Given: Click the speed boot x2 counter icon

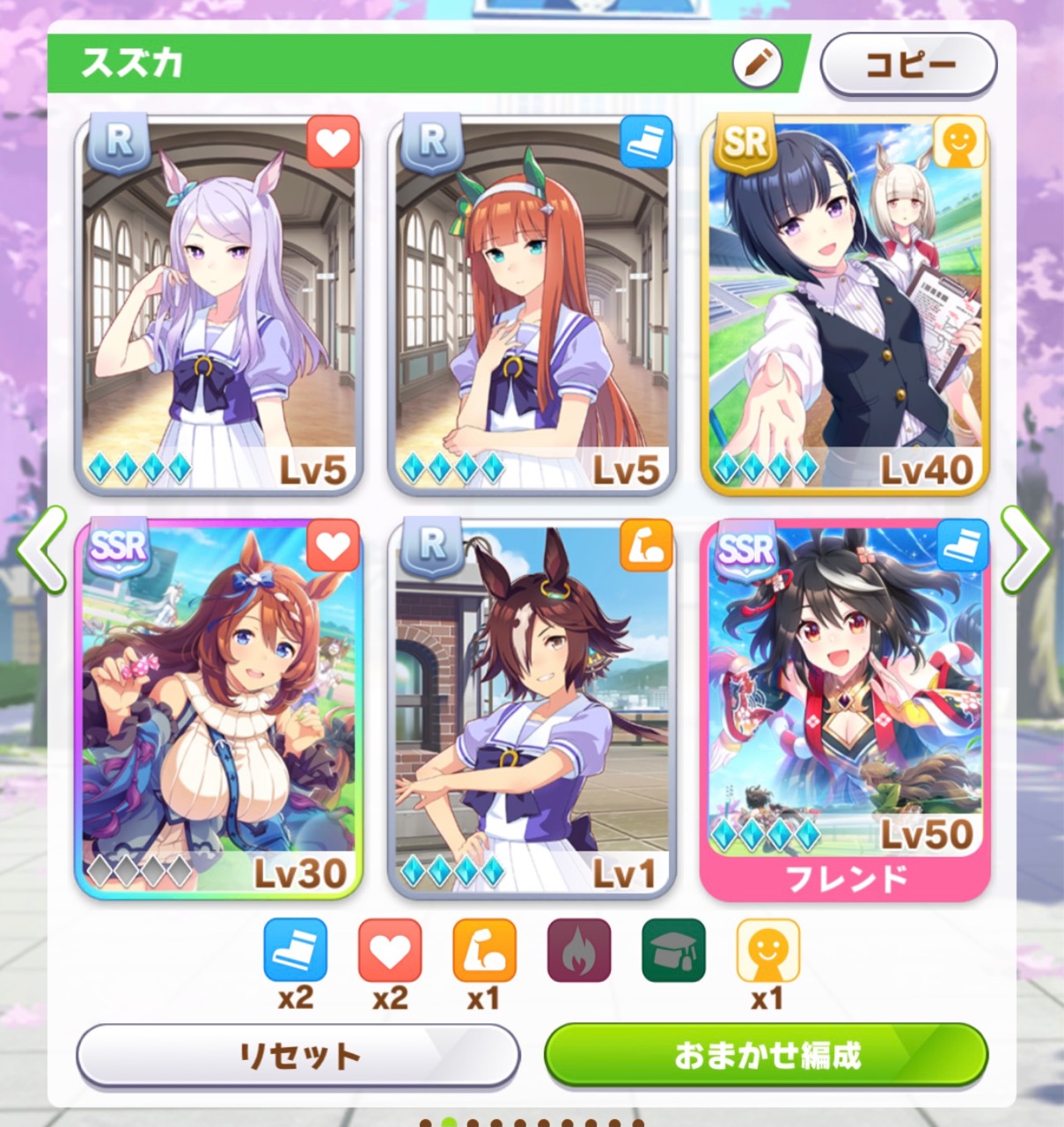Looking at the screenshot, I should click(297, 951).
